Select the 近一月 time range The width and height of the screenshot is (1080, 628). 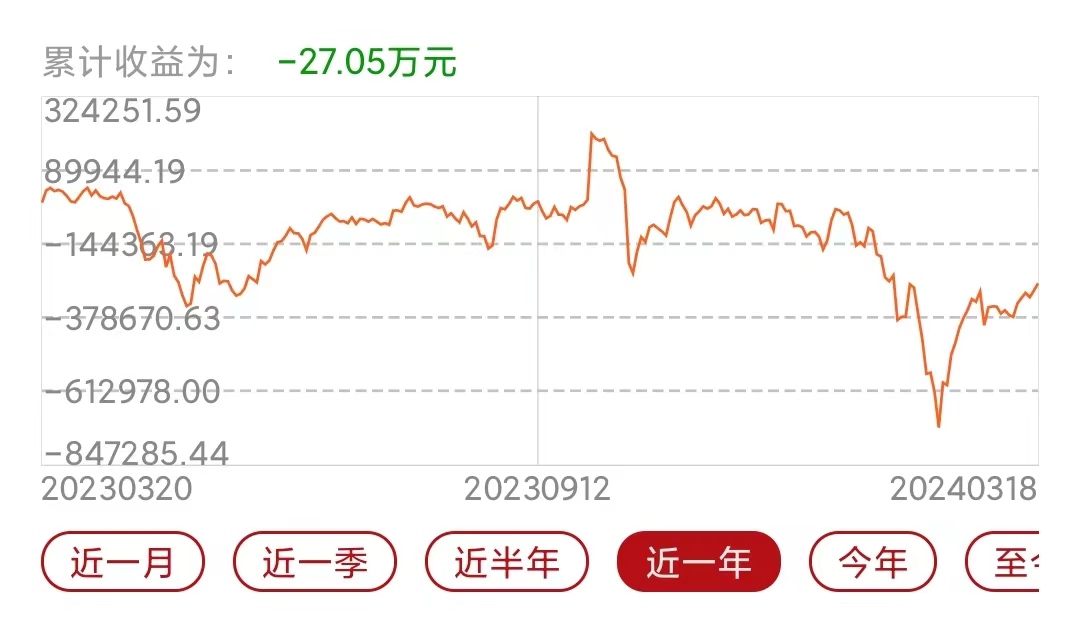[x=123, y=562]
